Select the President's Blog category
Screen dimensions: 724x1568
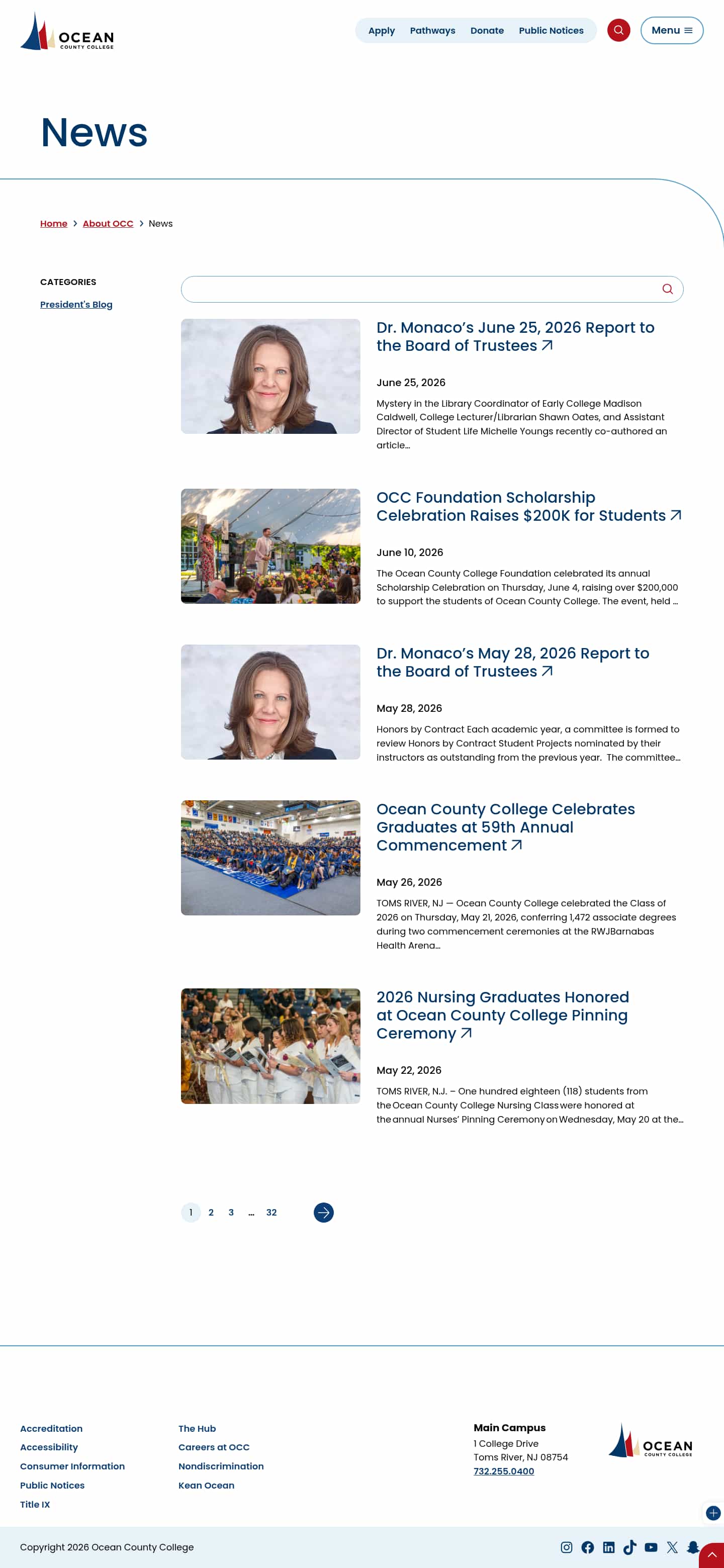(x=76, y=304)
